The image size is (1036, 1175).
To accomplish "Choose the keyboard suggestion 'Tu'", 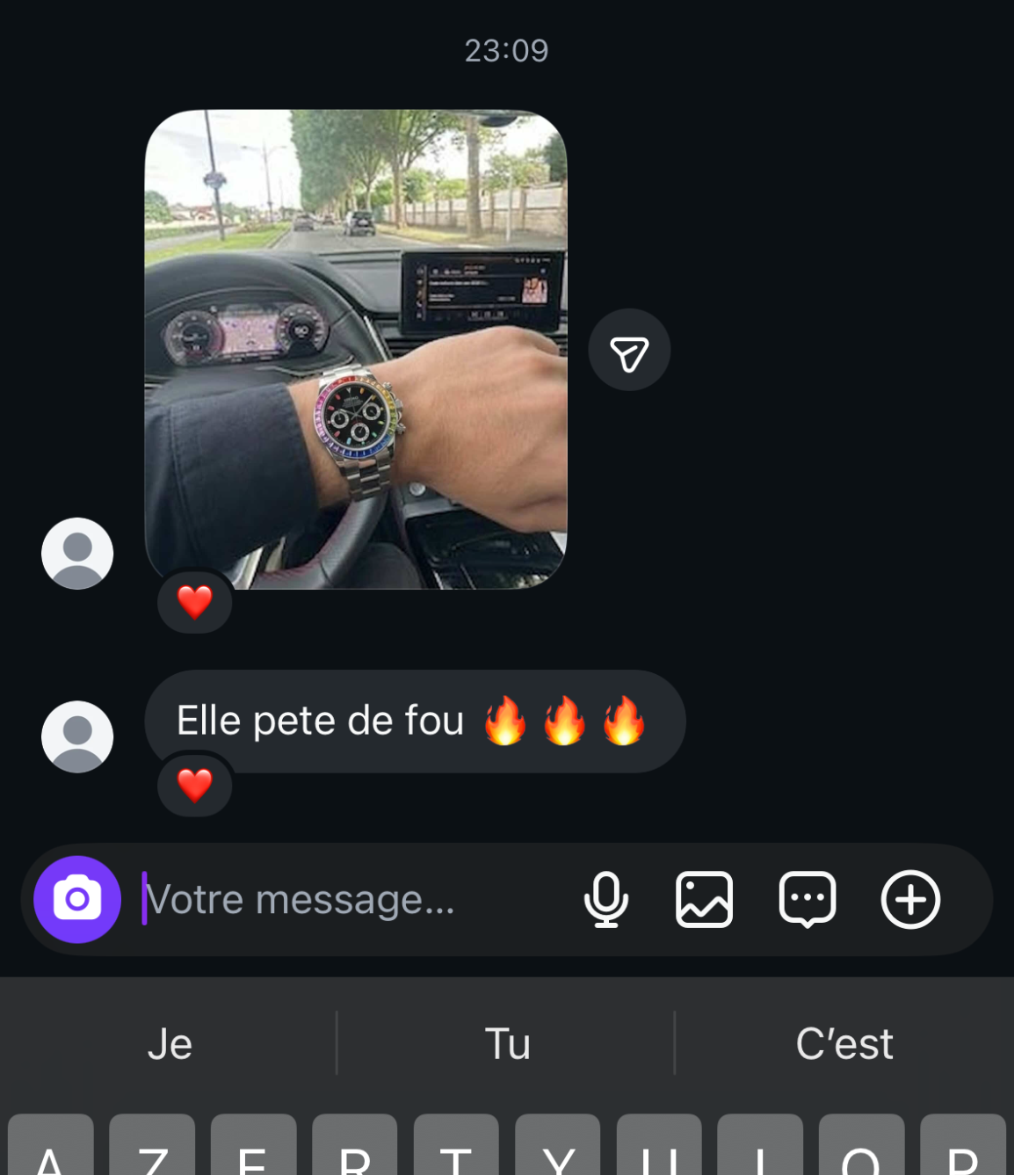I will tap(507, 1043).
